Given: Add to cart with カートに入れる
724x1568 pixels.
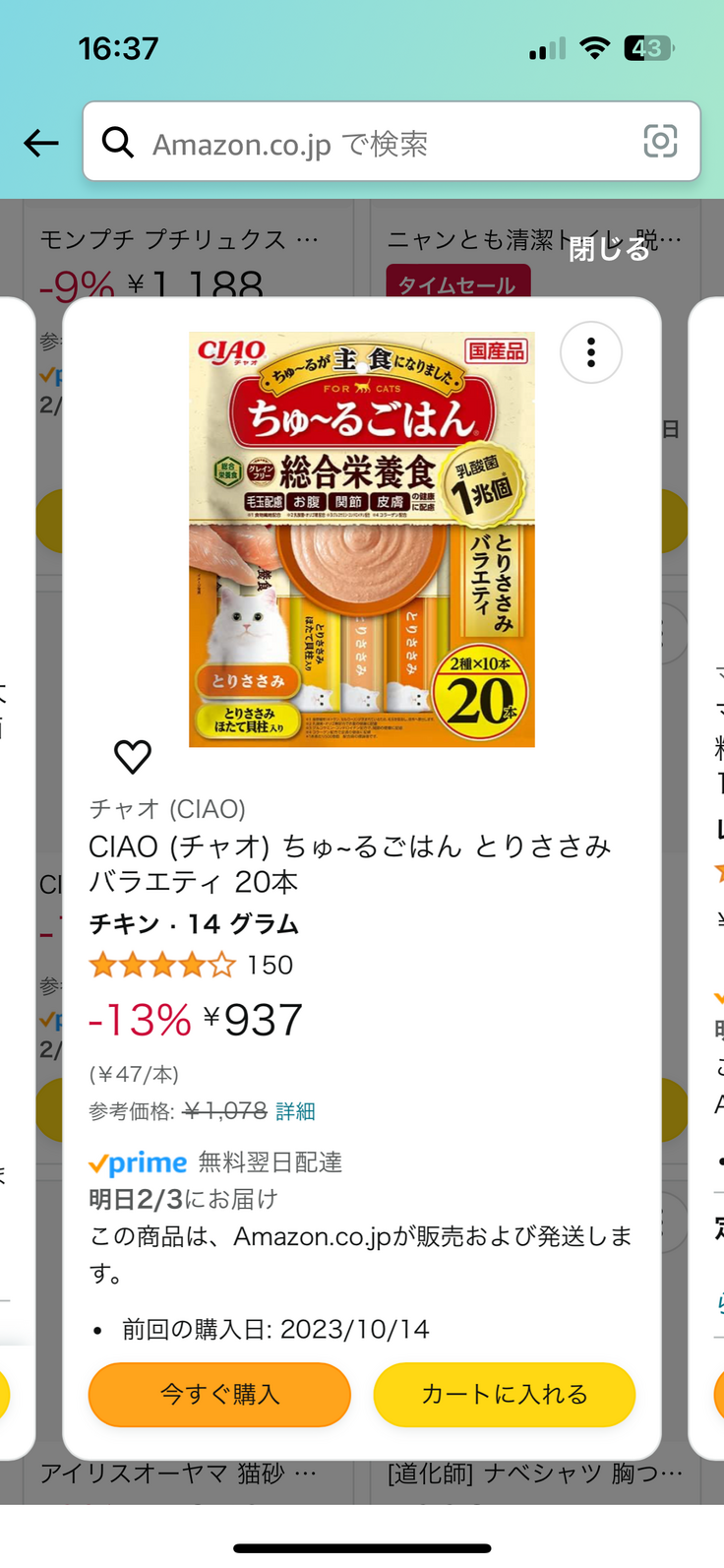Looking at the screenshot, I should pos(505,1394).
